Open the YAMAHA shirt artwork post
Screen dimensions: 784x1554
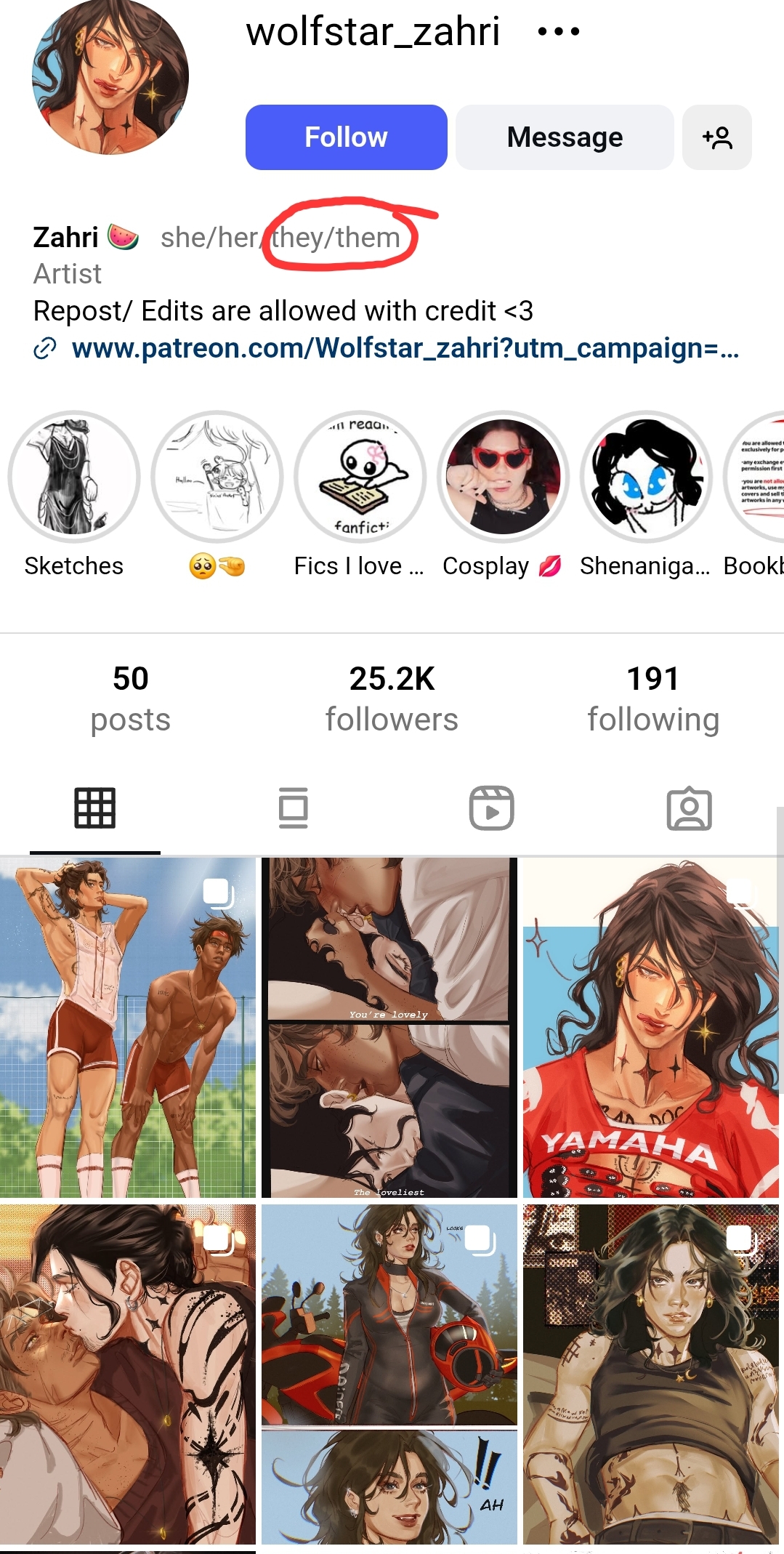[651, 1027]
